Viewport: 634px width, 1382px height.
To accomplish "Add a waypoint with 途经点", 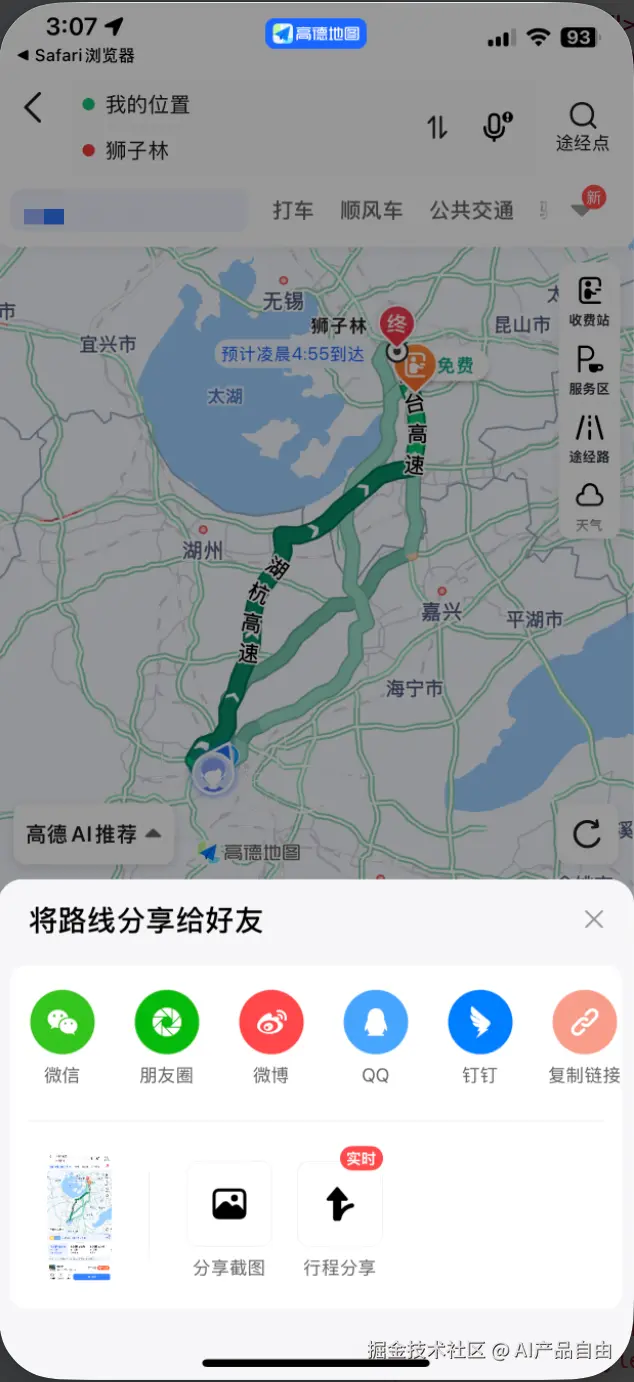I will 582,126.
